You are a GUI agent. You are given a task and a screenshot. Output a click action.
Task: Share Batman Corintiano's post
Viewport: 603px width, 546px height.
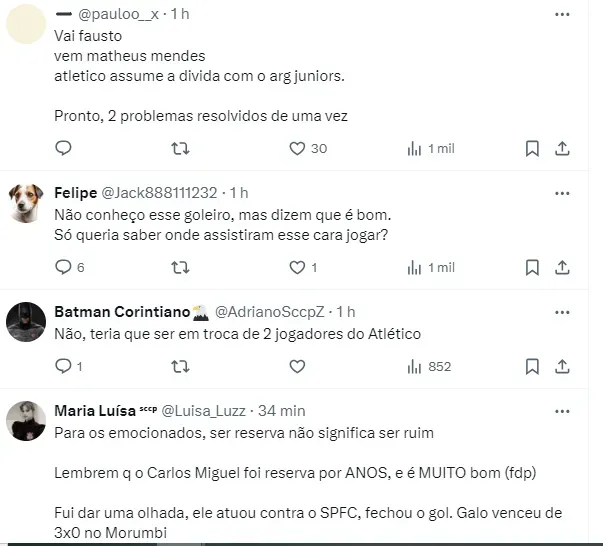coord(563,367)
